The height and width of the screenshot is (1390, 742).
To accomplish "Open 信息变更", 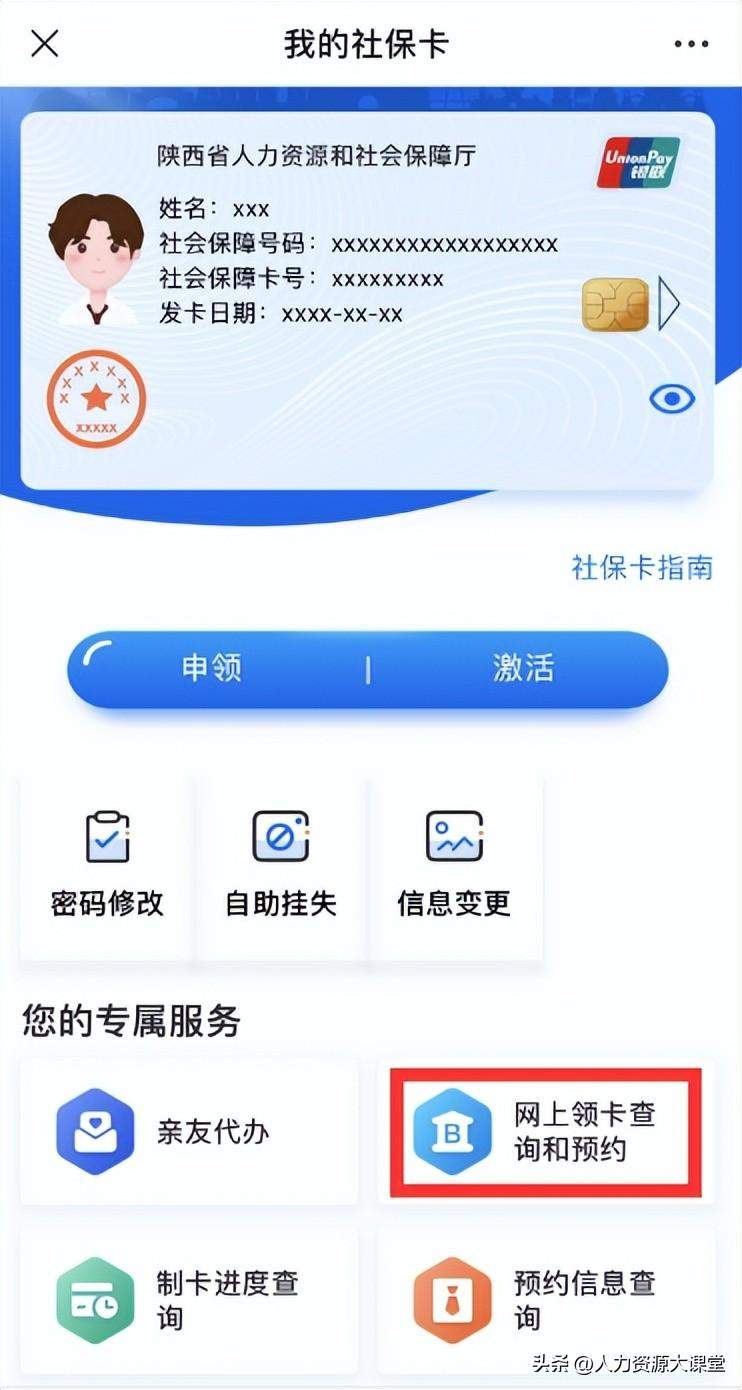I will tap(454, 865).
